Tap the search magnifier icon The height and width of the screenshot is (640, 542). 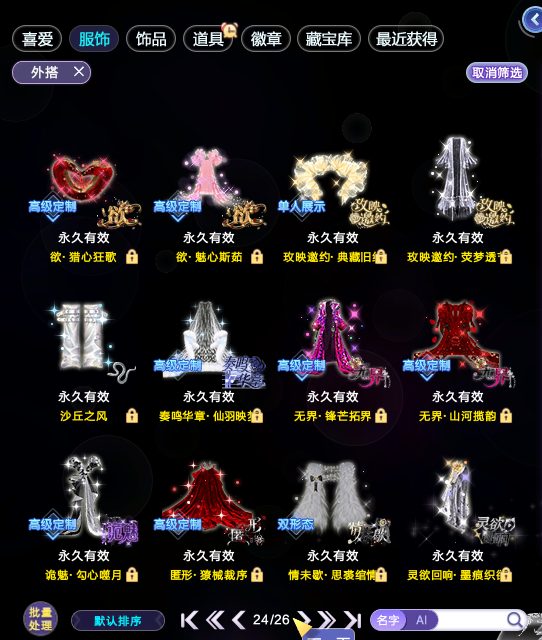514,620
